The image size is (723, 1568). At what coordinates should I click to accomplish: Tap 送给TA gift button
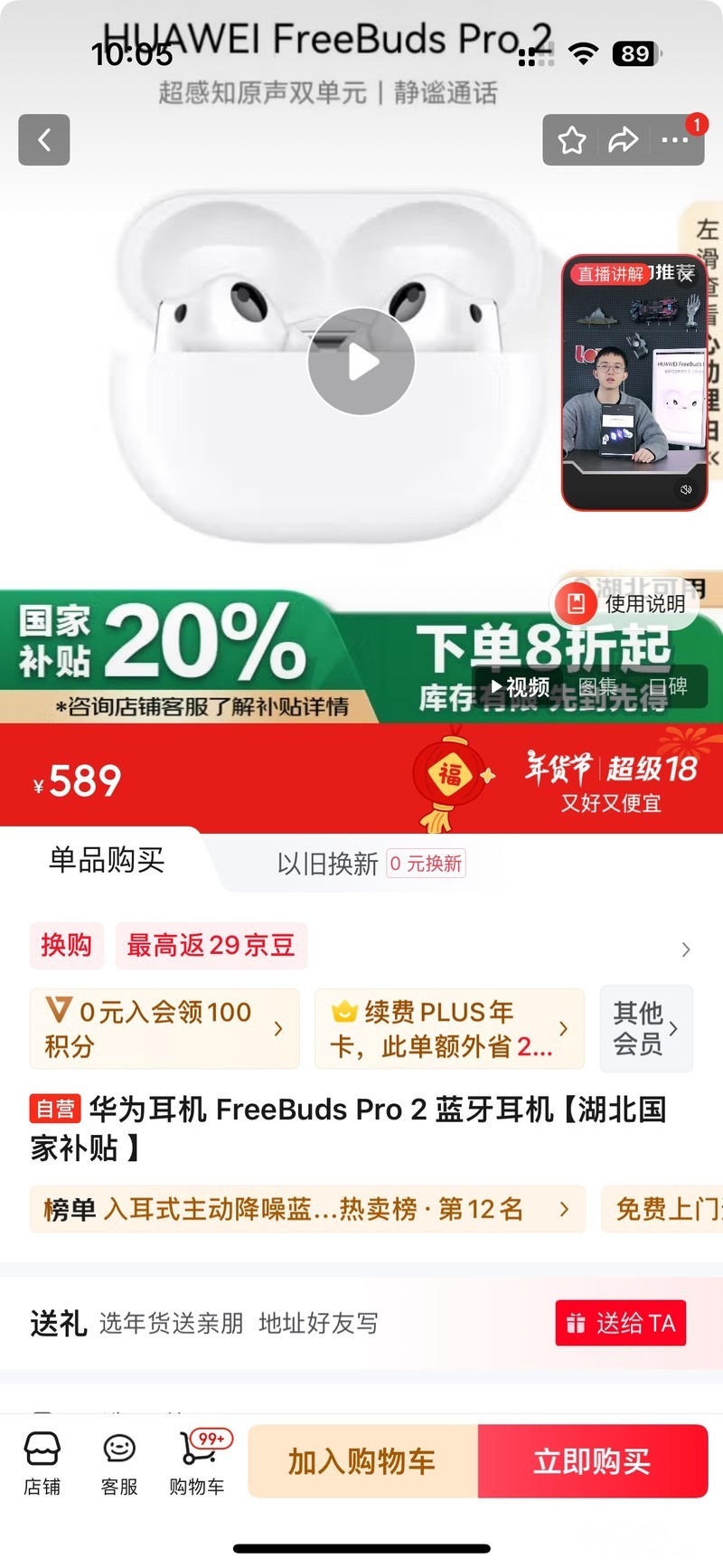(621, 1323)
